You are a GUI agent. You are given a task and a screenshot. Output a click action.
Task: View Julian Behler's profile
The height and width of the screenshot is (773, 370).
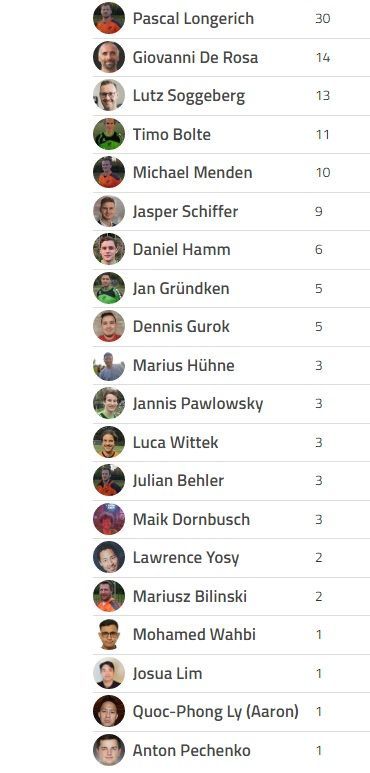point(231,481)
